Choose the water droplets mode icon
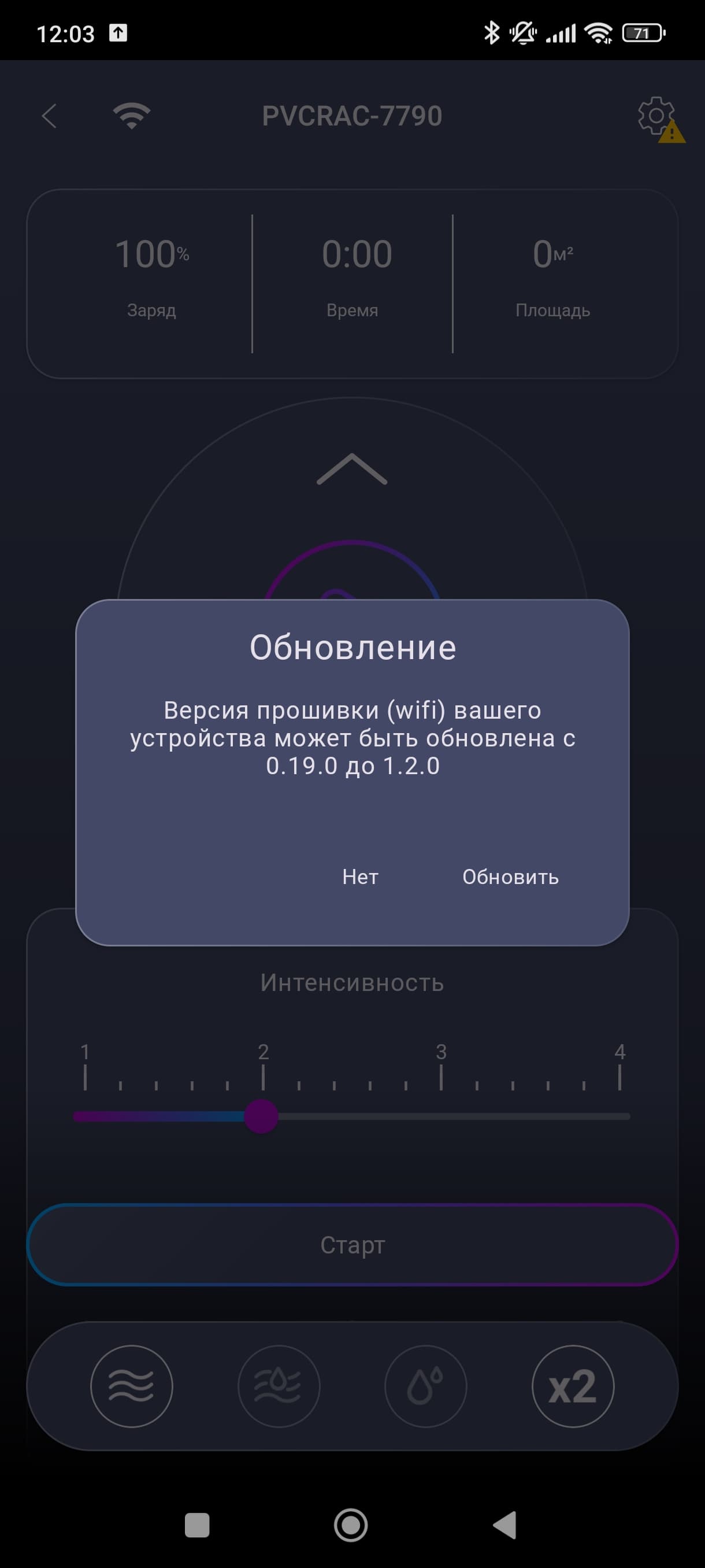The image size is (705, 1568). (425, 1386)
